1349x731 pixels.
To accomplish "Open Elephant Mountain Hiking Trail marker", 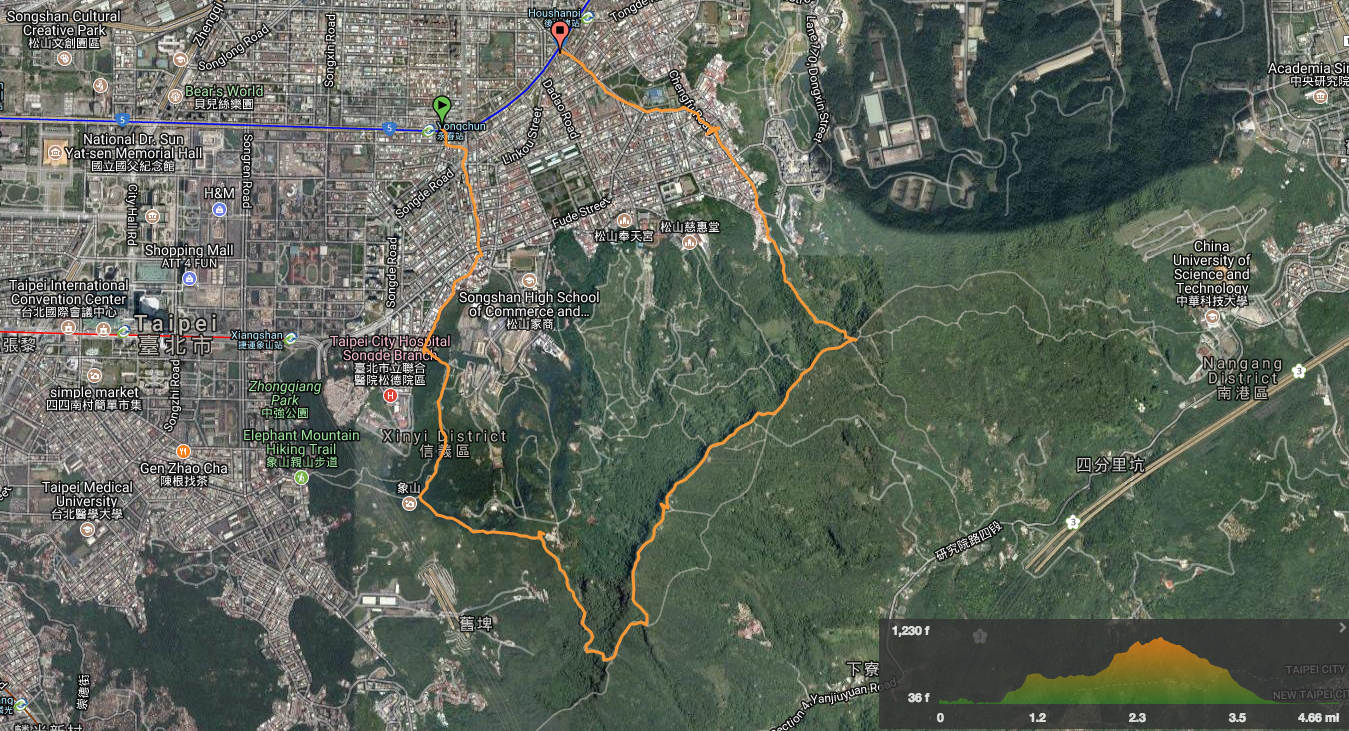I will 300,476.
